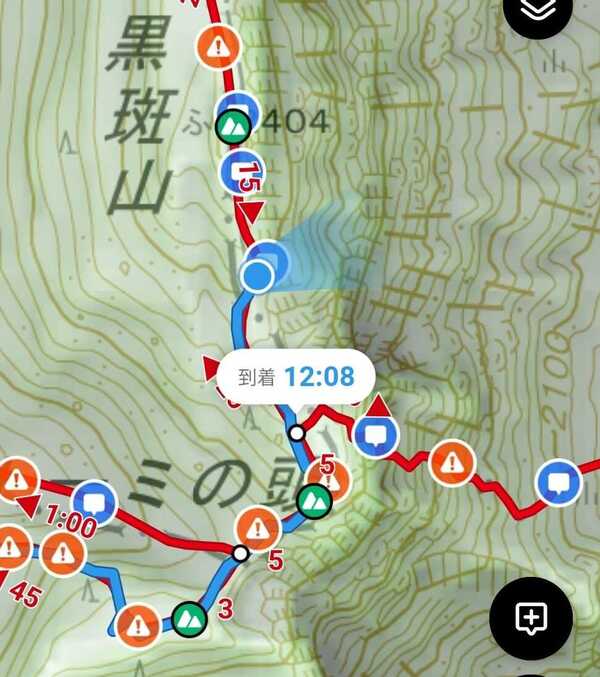Add a new note with the plus-comment button
This screenshot has width=600, height=677.
click(x=530, y=617)
